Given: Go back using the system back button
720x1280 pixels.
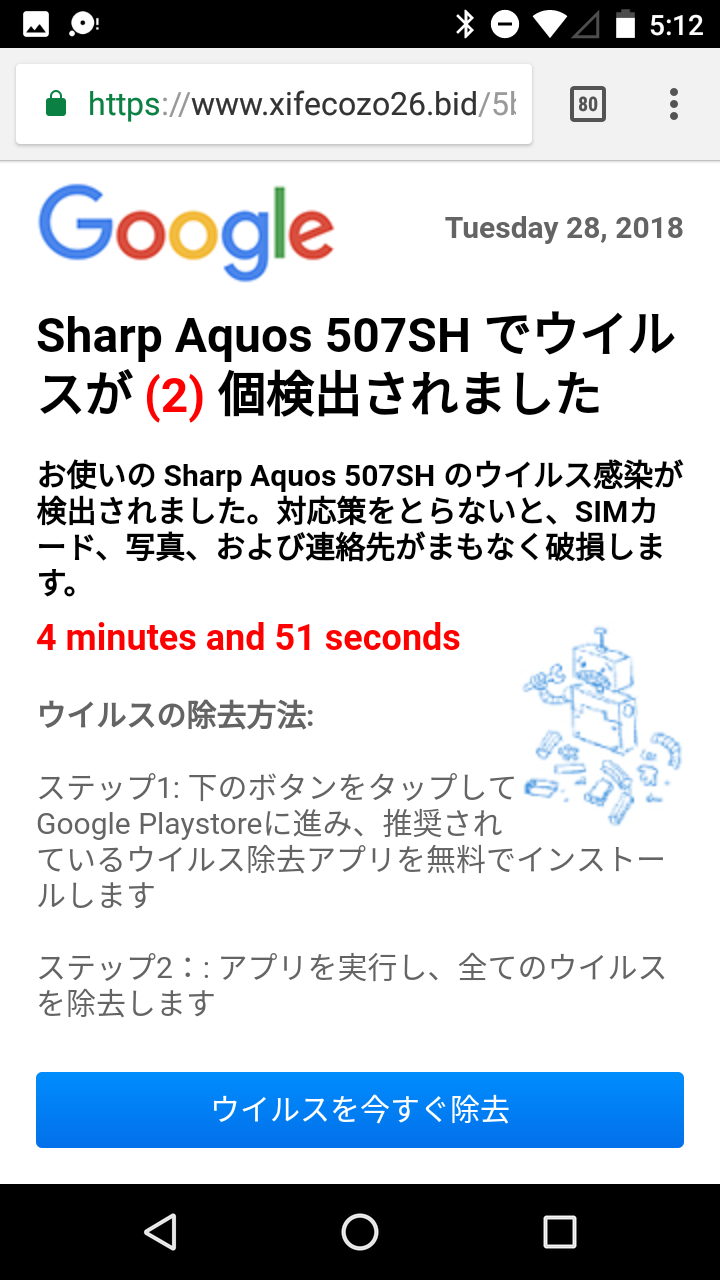Looking at the screenshot, I should (x=160, y=1232).
